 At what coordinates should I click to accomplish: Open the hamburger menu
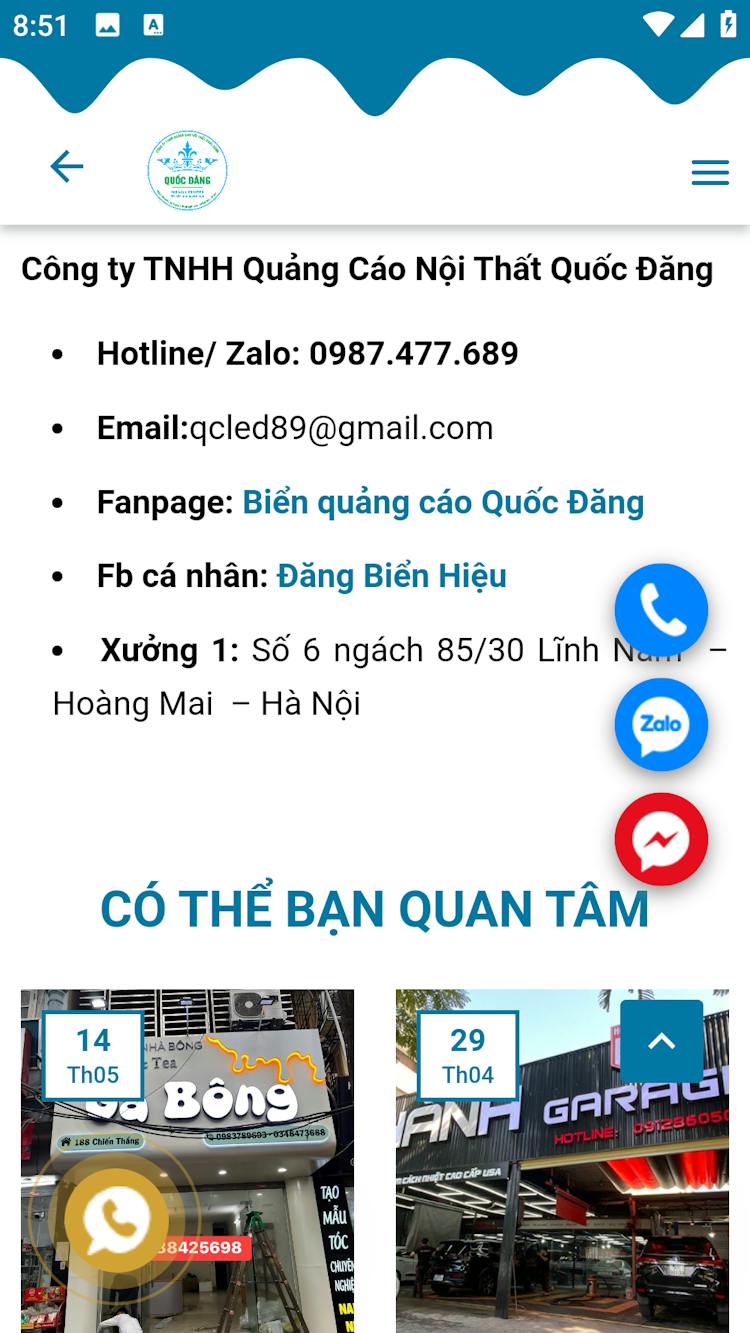pyautogui.click(x=710, y=173)
